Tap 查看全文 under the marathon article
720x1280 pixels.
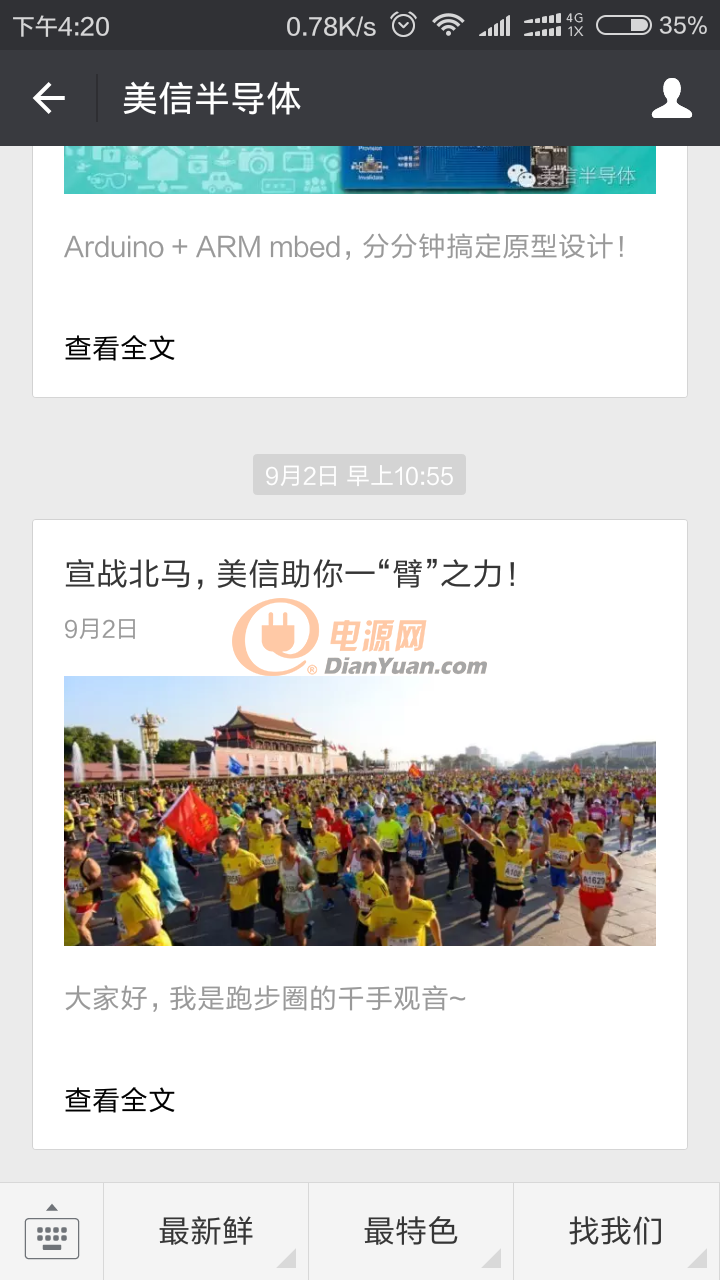click(120, 1100)
